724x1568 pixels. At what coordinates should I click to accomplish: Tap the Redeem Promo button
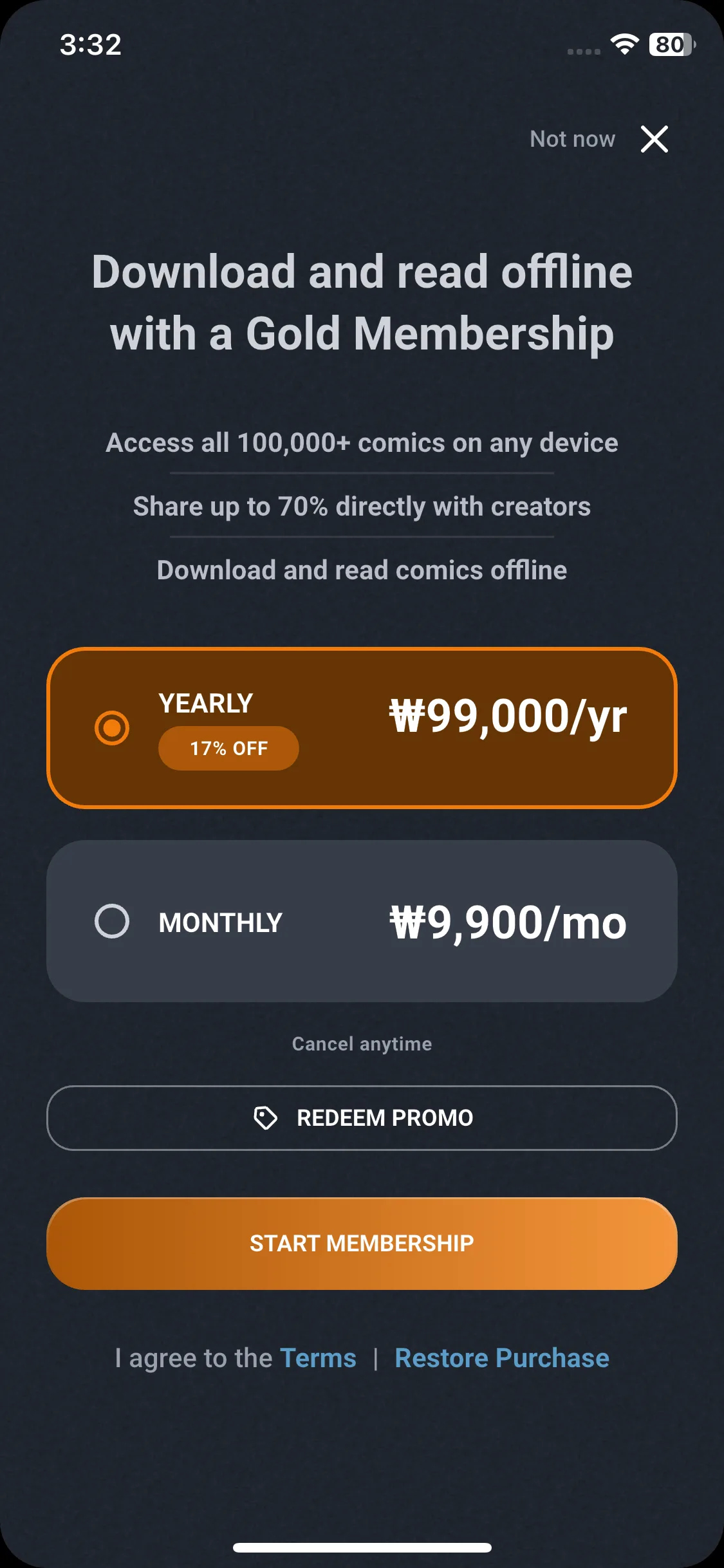coord(362,1118)
